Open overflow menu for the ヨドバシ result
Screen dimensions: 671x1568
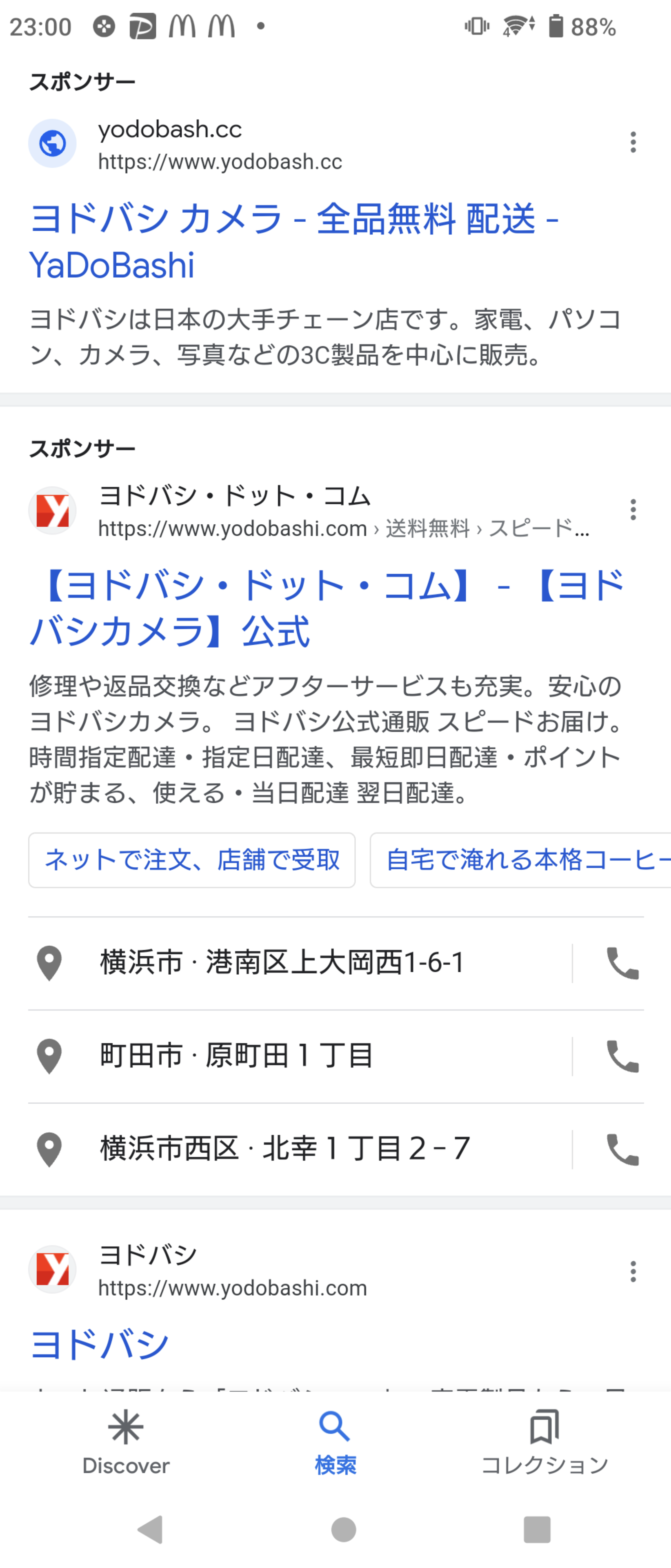coord(633,1271)
